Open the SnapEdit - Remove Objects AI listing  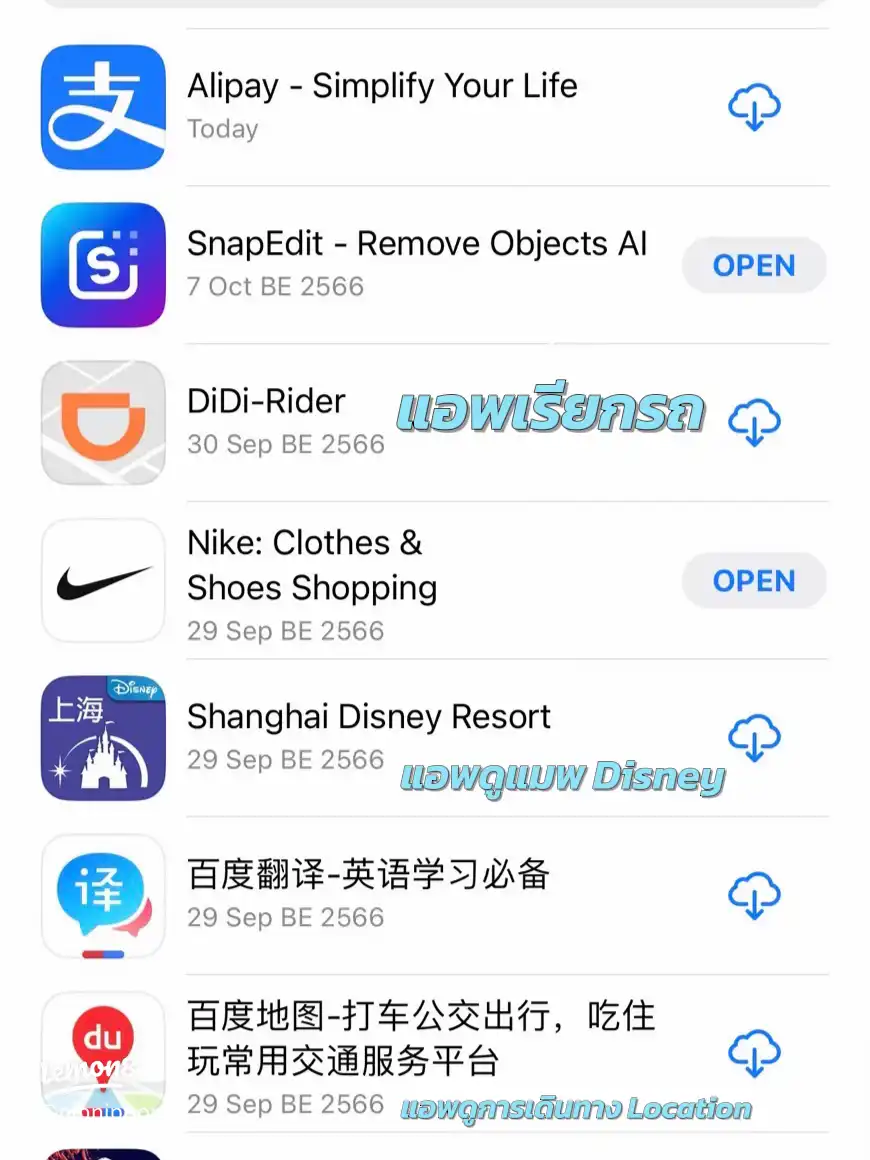tap(418, 243)
